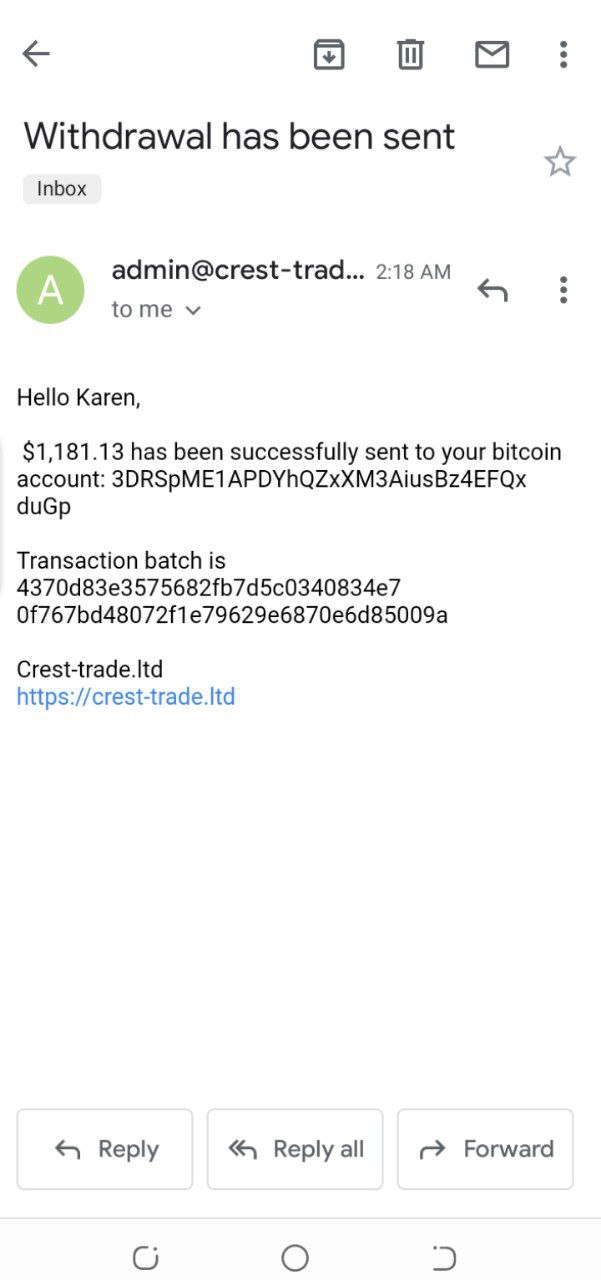Viewport: 601px width, 1280px height.
Task: Mark the email as unread
Action: pyautogui.click(x=492, y=54)
